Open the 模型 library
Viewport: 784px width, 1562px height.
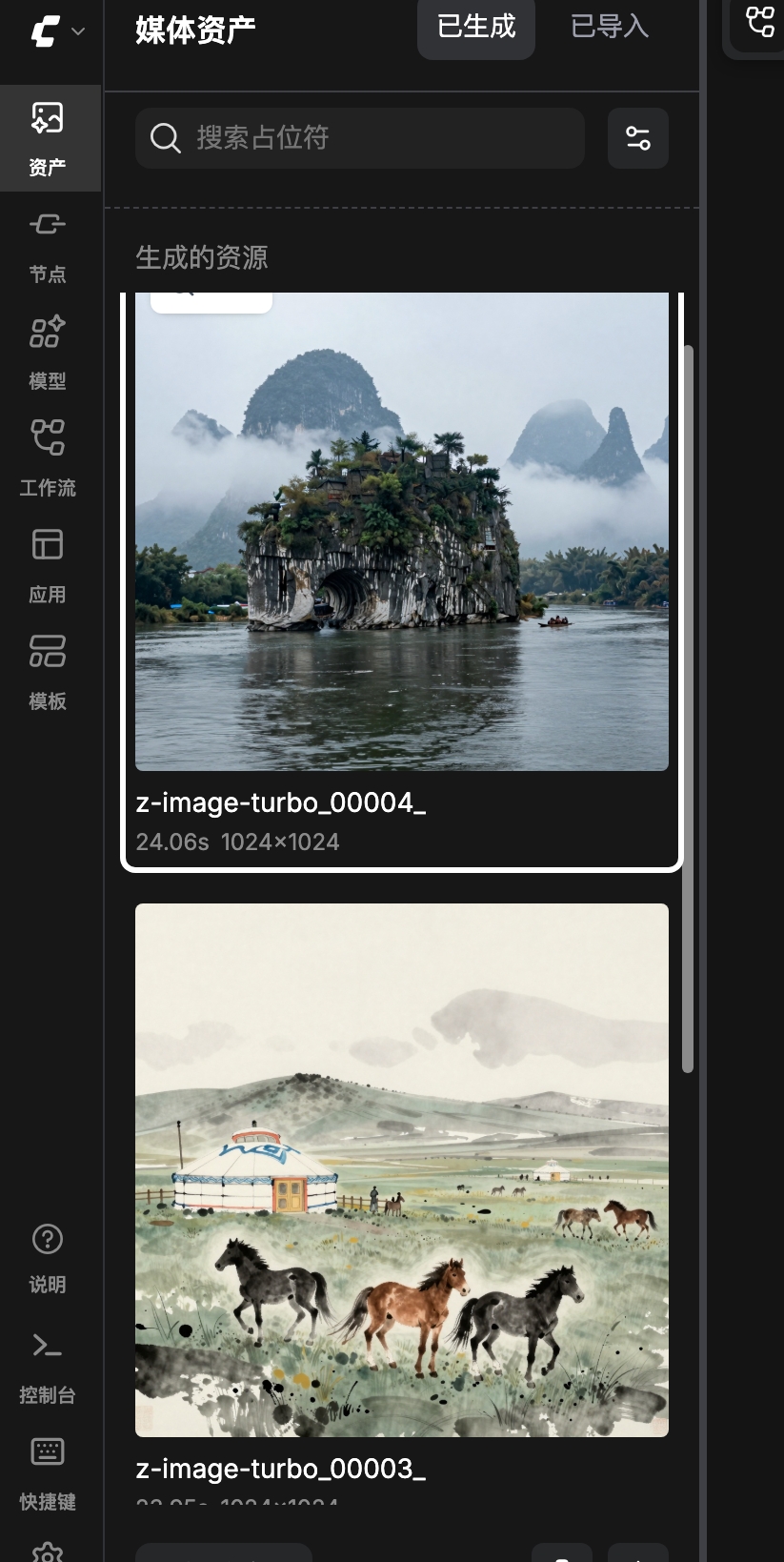pos(48,353)
